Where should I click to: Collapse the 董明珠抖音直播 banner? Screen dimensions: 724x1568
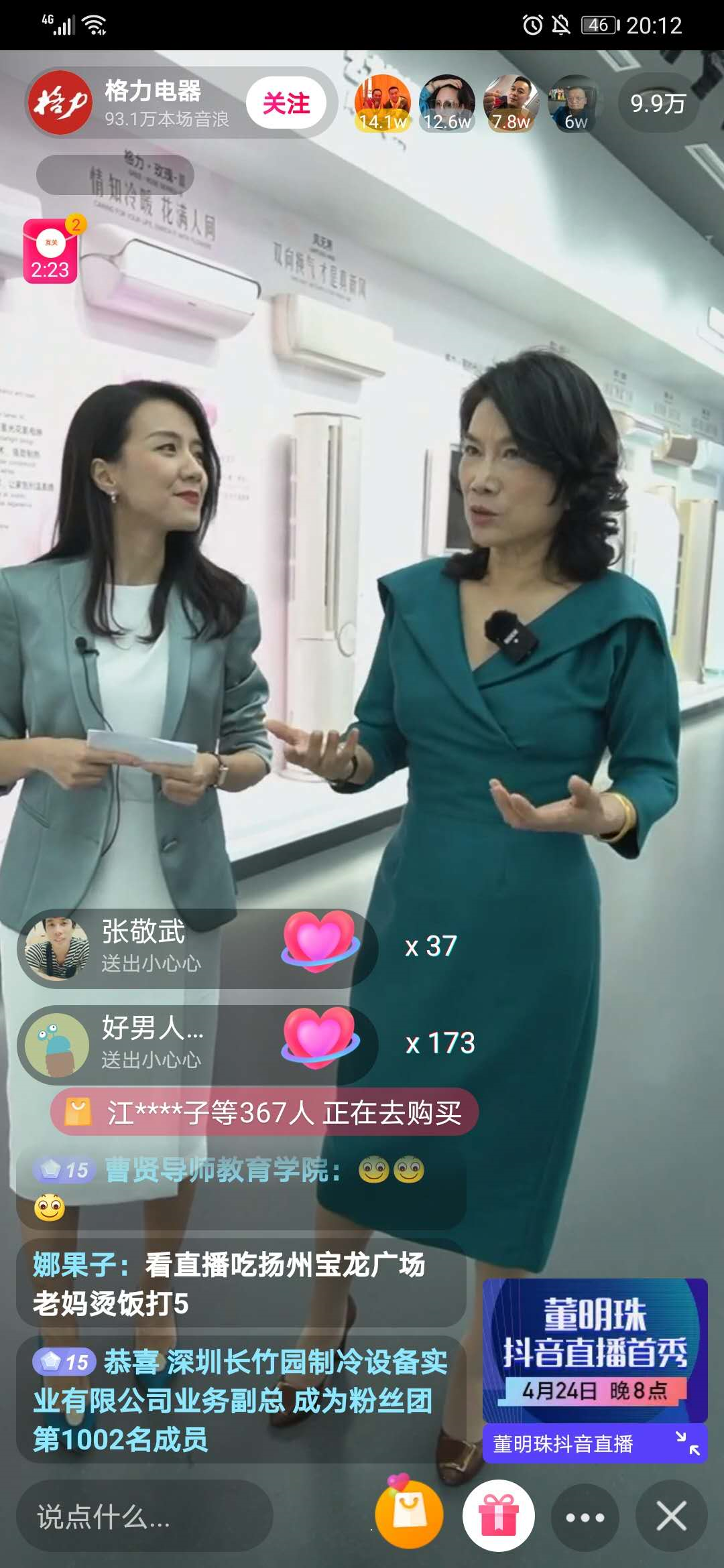(x=688, y=1443)
